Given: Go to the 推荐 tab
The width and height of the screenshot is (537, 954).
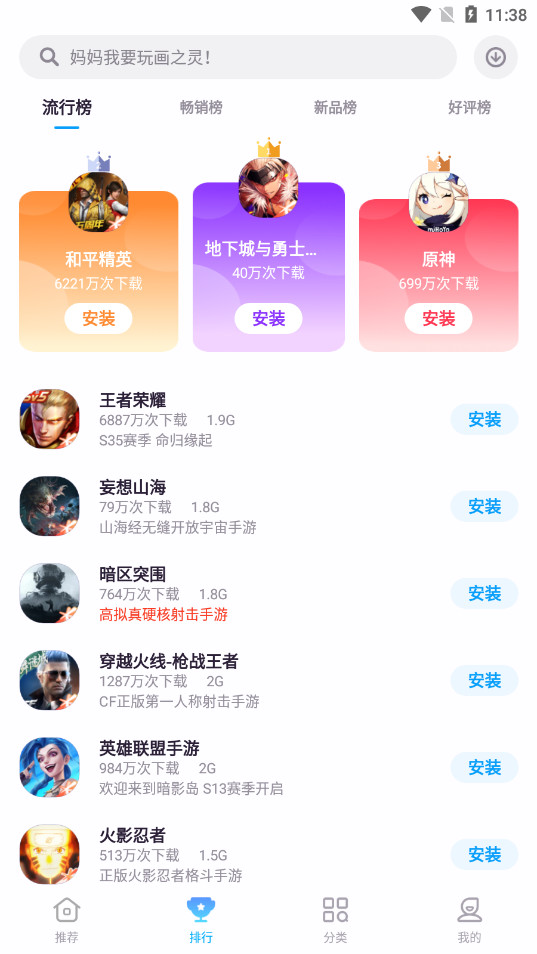Looking at the screenshot, I should pyautogui.click(x=67, y=921).
